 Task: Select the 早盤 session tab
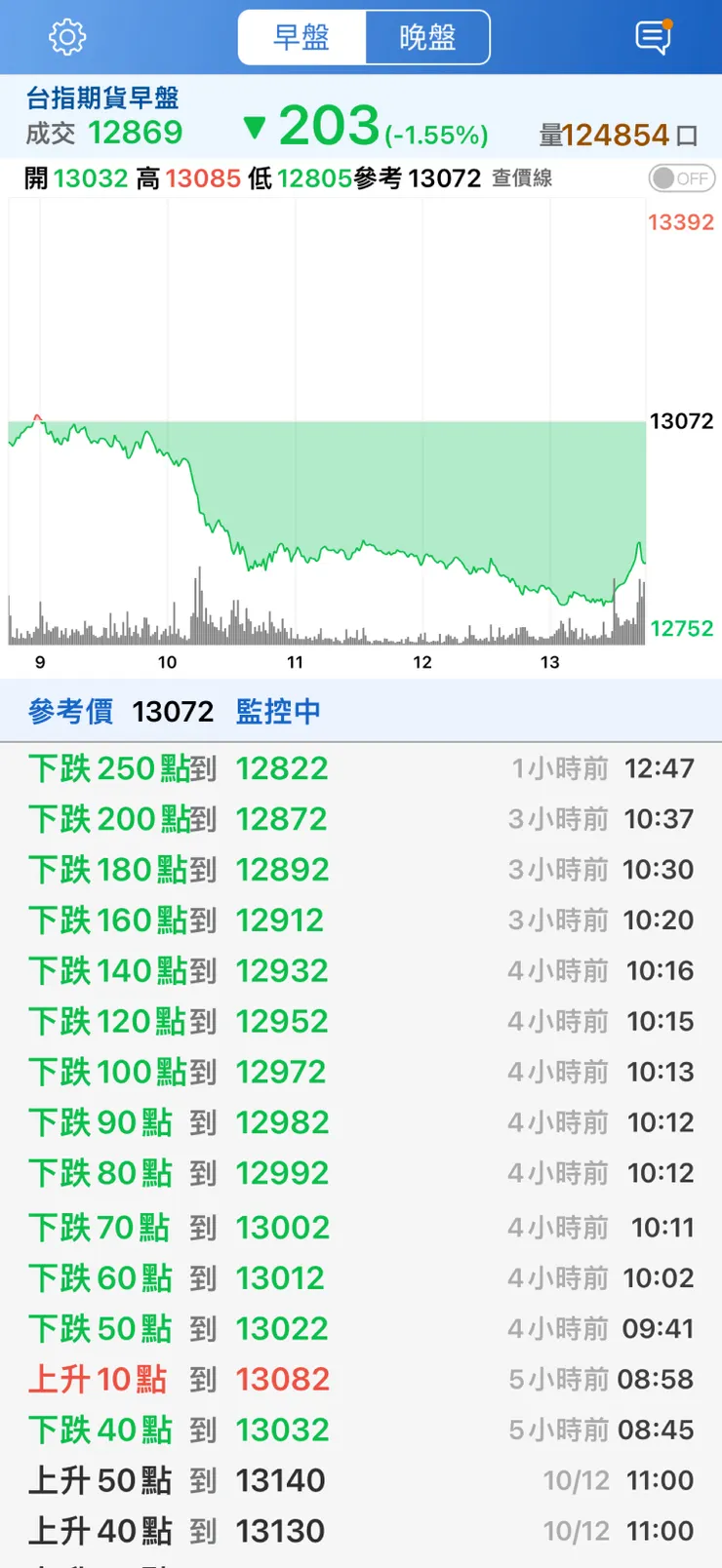point(301,37)
